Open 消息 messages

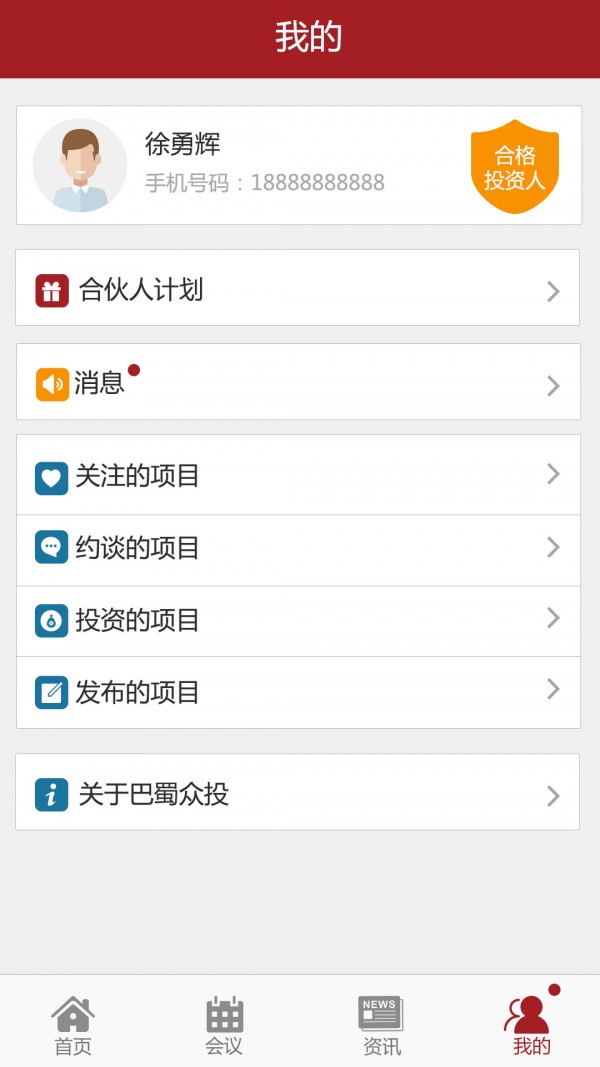pyautogui.click(x=297, y=382)
